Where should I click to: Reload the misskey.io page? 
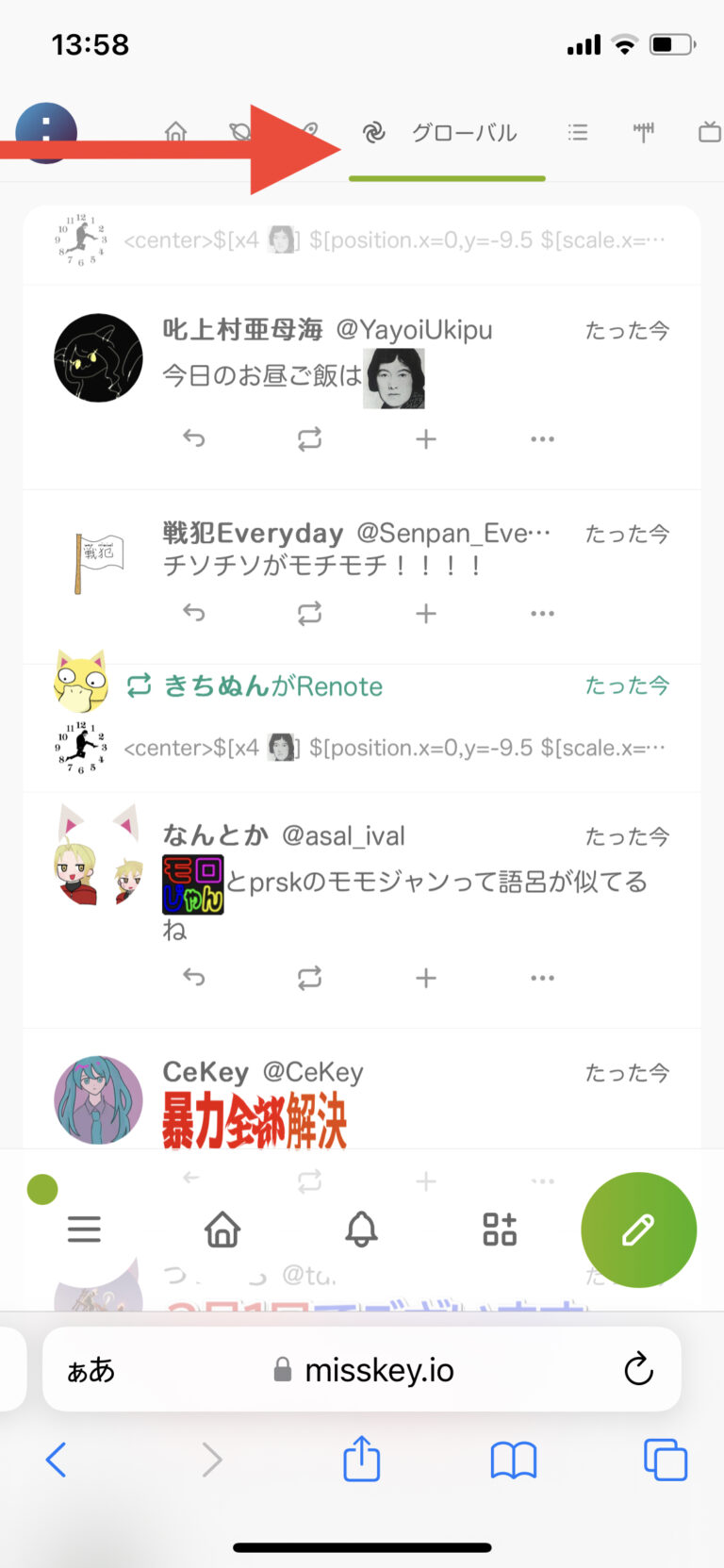639,1369
